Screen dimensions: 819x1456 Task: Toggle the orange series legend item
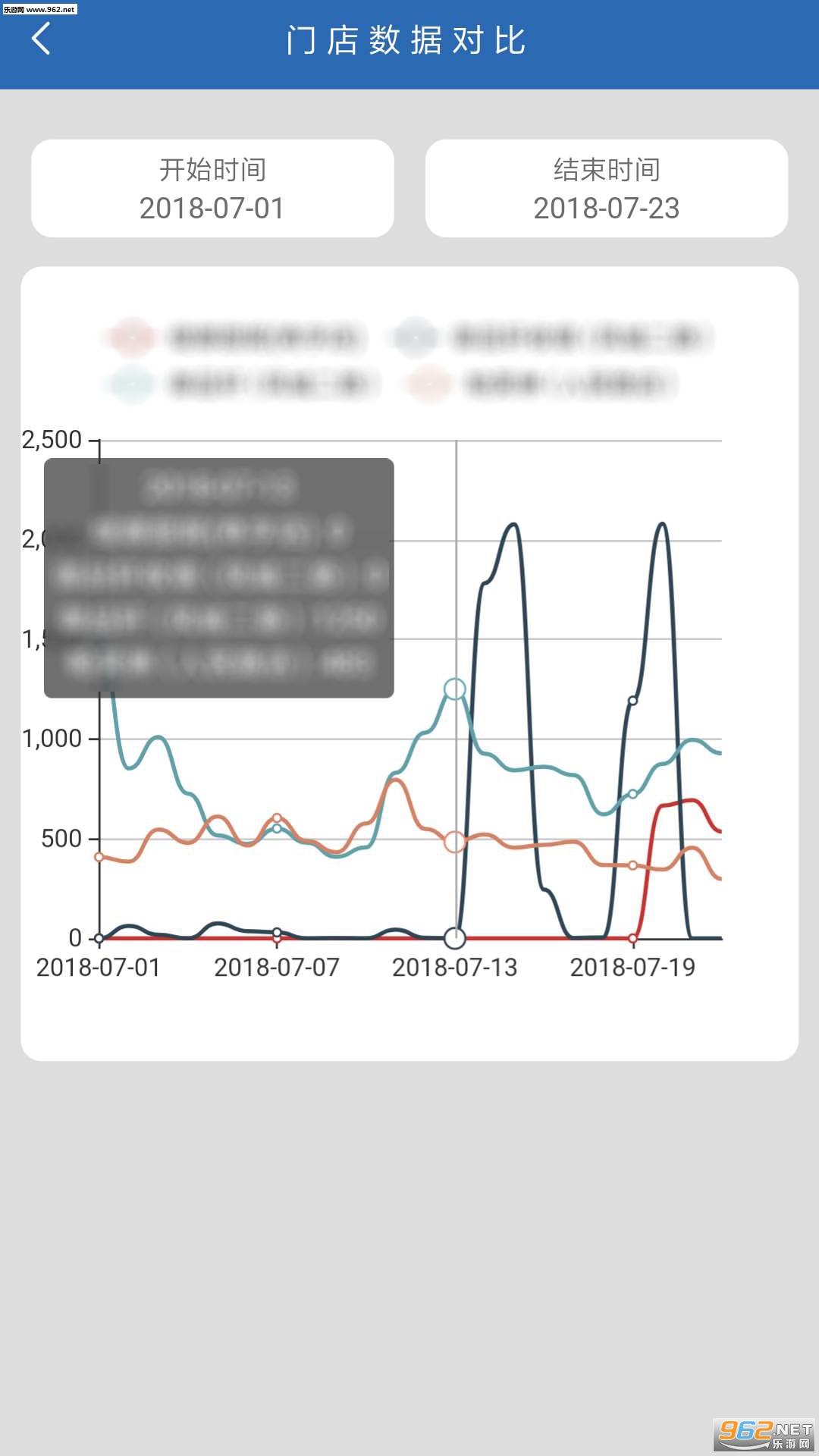point(541,384)
